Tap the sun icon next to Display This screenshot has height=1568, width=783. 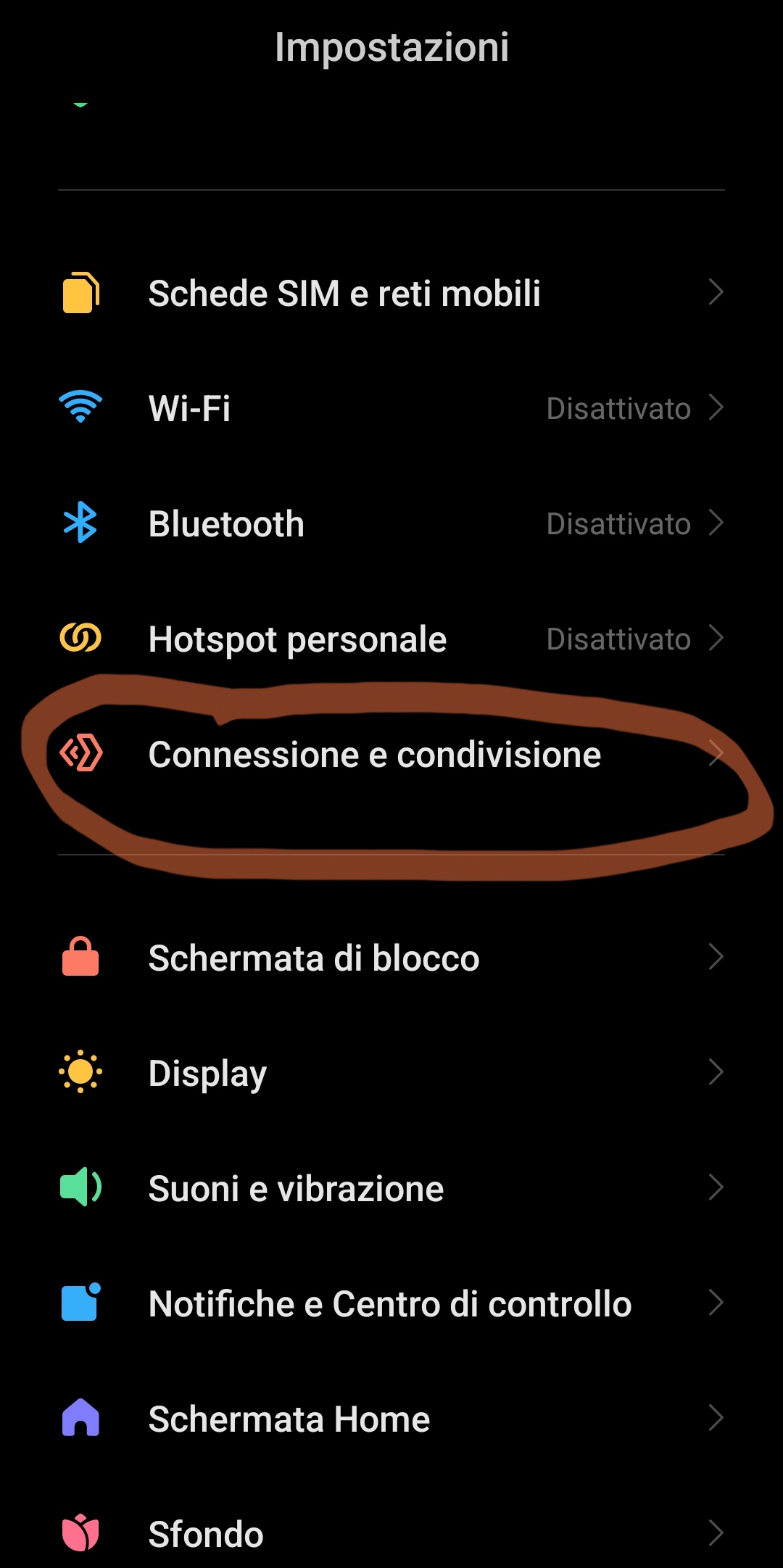point(80,1071)
